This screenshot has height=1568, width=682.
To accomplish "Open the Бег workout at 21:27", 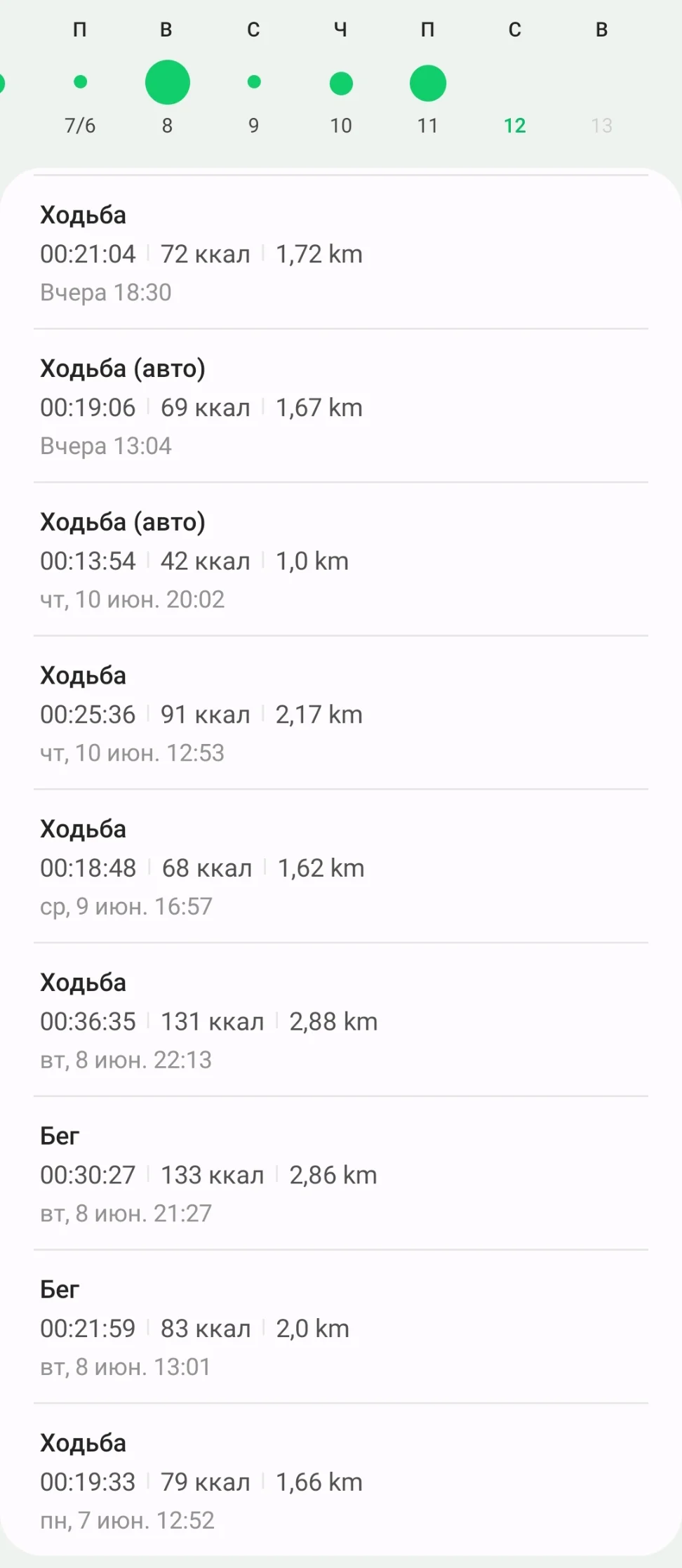I will coord(341,1174).
